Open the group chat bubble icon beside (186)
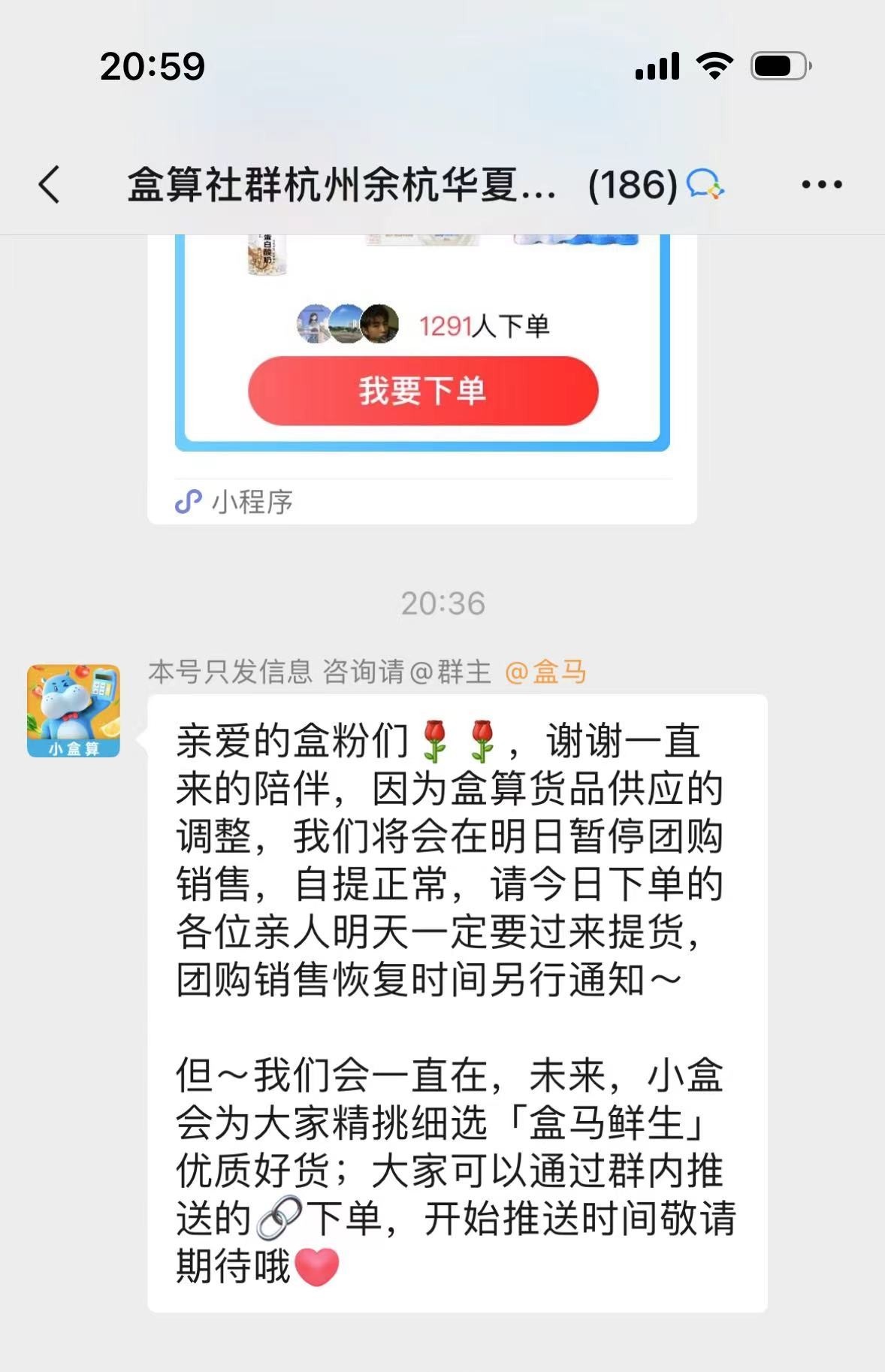The image size is (885, 1372). [705, 185]
